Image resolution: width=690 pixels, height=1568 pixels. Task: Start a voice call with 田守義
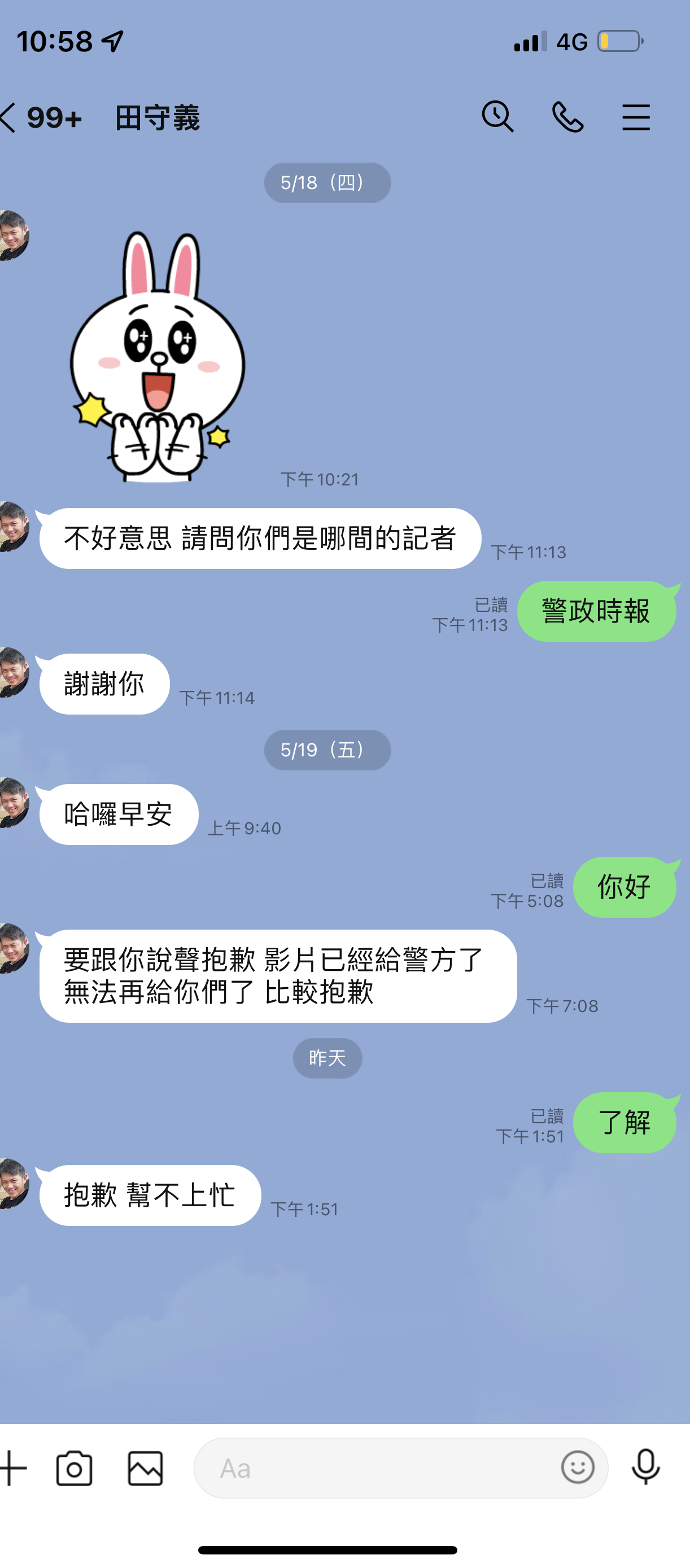(567, 117)
